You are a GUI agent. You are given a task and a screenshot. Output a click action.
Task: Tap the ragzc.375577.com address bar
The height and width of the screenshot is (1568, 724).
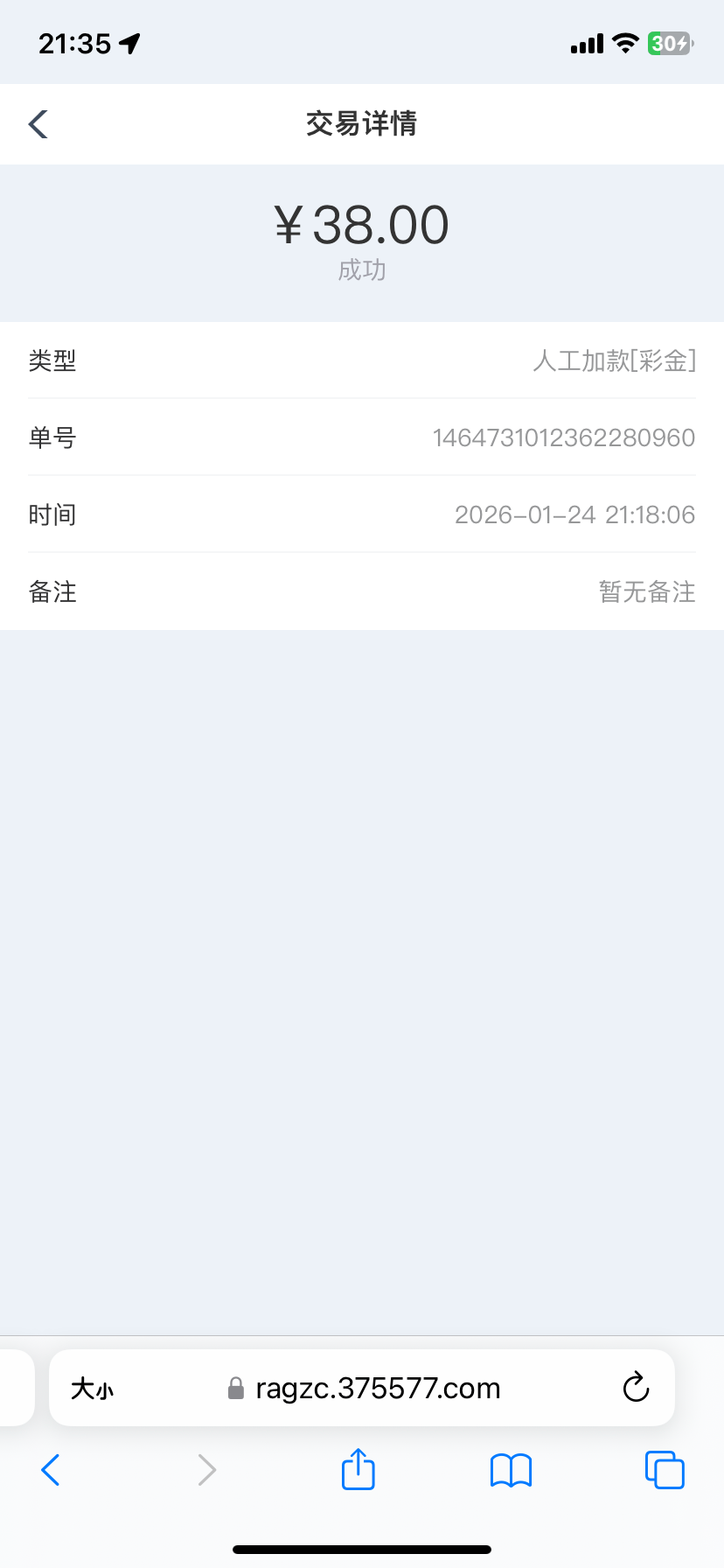point(376,1389)
